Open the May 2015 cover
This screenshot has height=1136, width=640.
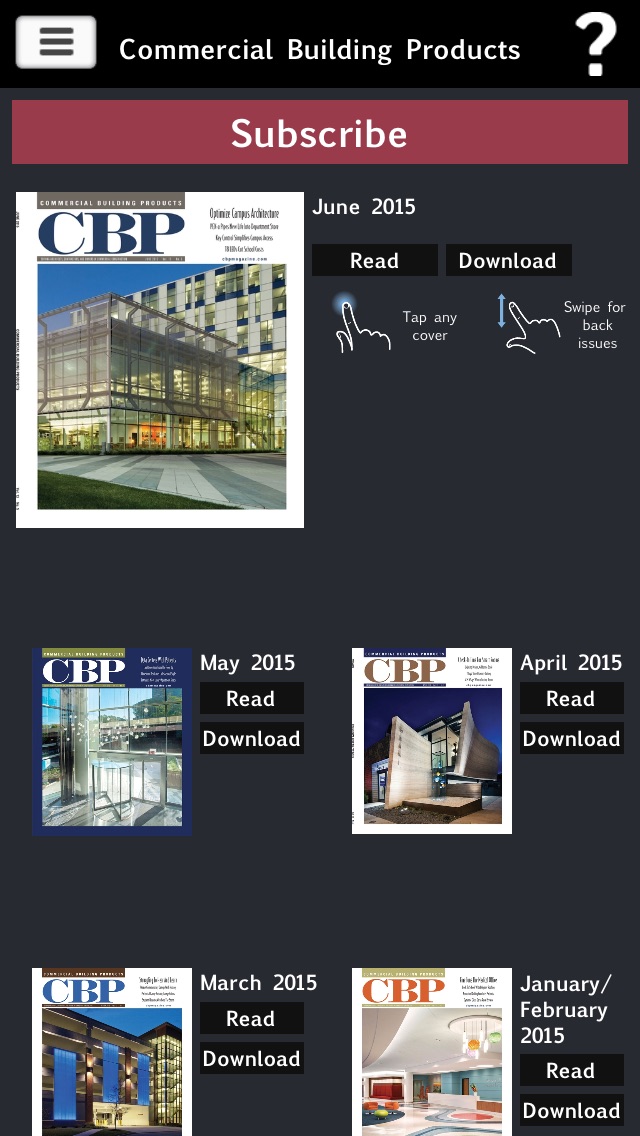(x=112, y=741)
